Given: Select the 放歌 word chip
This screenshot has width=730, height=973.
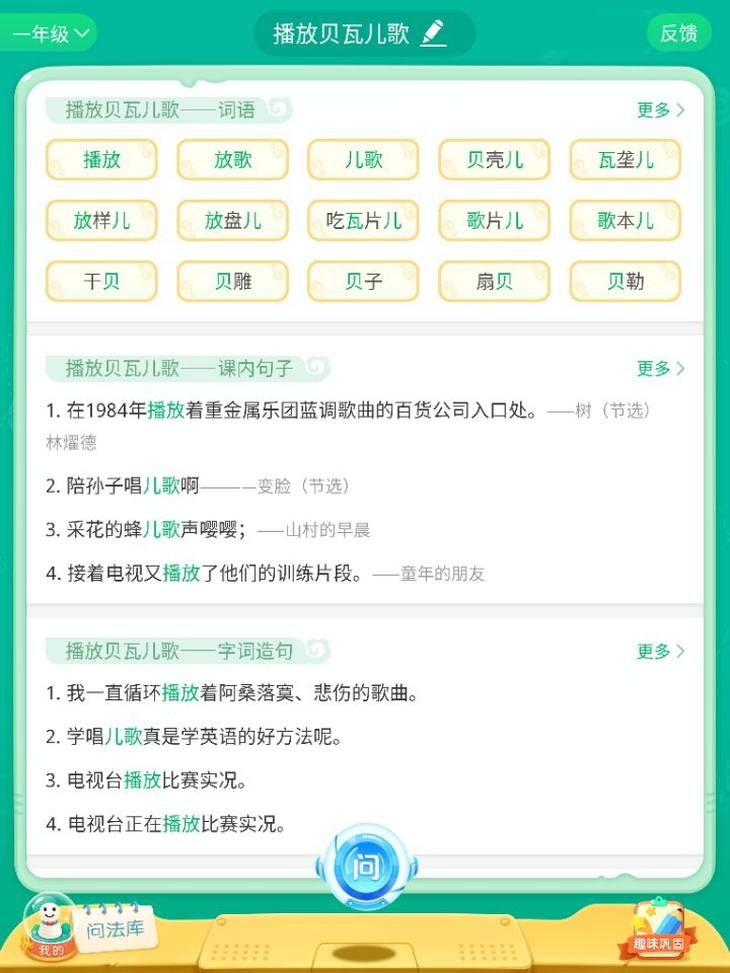Looking at the screenshot, I should (x=233, y=160).
